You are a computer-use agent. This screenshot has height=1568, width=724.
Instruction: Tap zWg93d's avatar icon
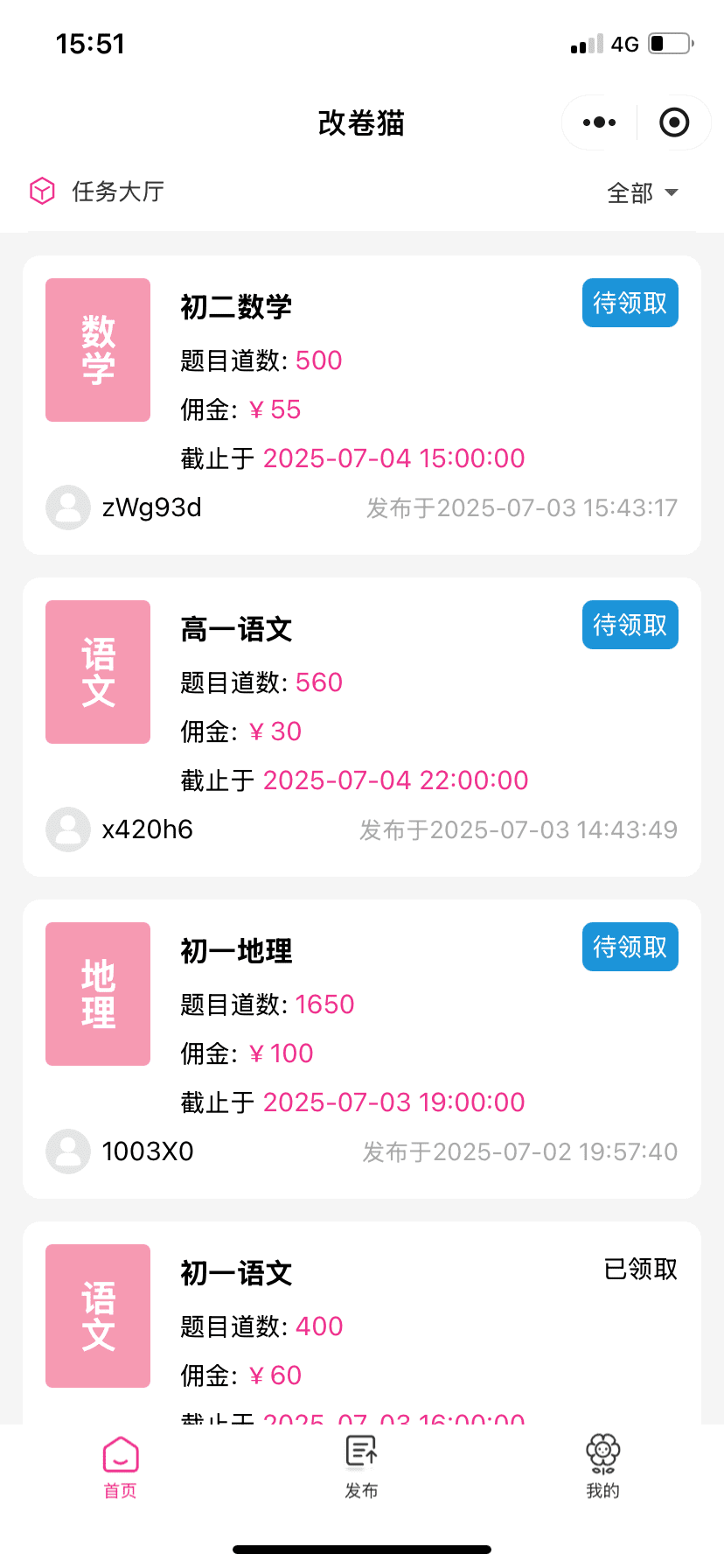tap(67, 507)
